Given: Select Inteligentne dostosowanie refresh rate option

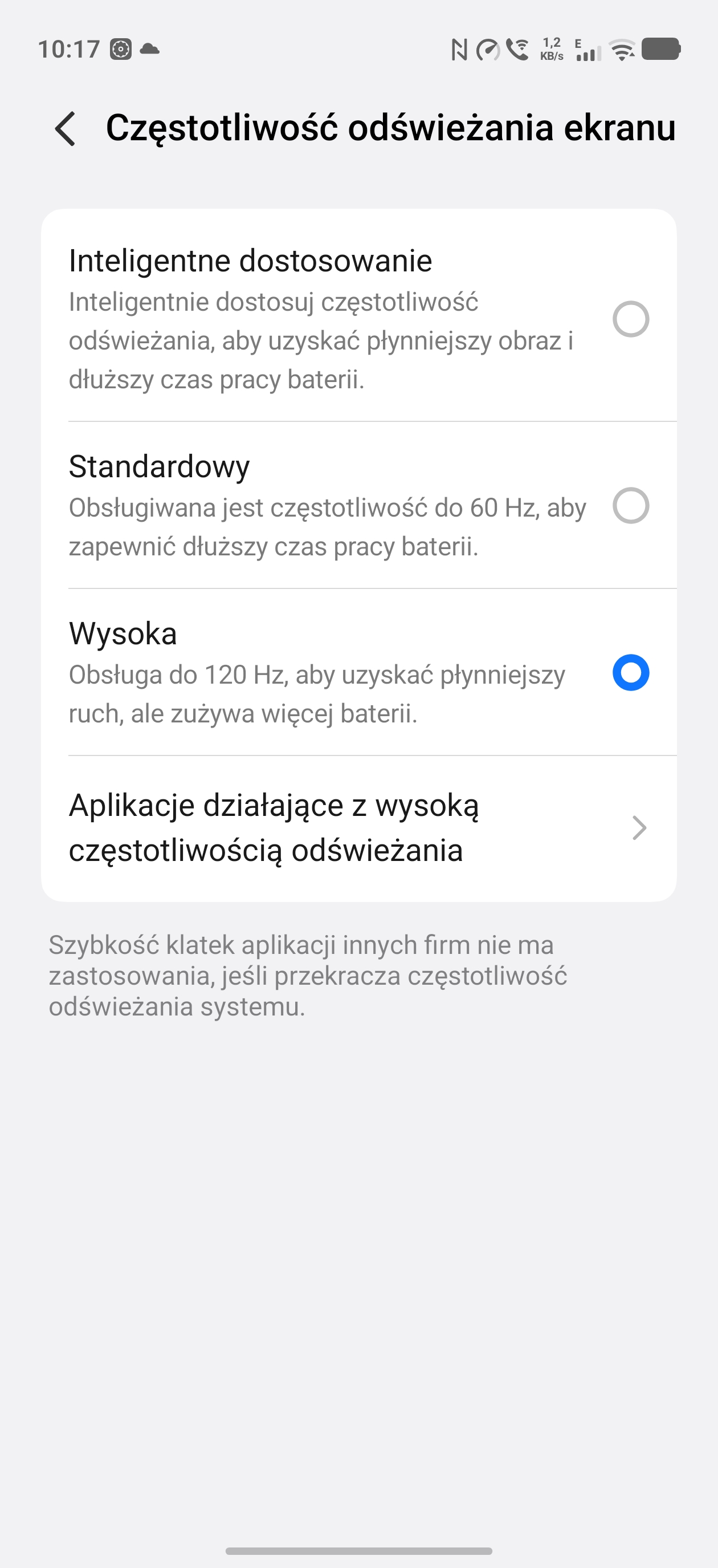Looking at the screenshot, I should pyautogui.click(x=630, y=319).
